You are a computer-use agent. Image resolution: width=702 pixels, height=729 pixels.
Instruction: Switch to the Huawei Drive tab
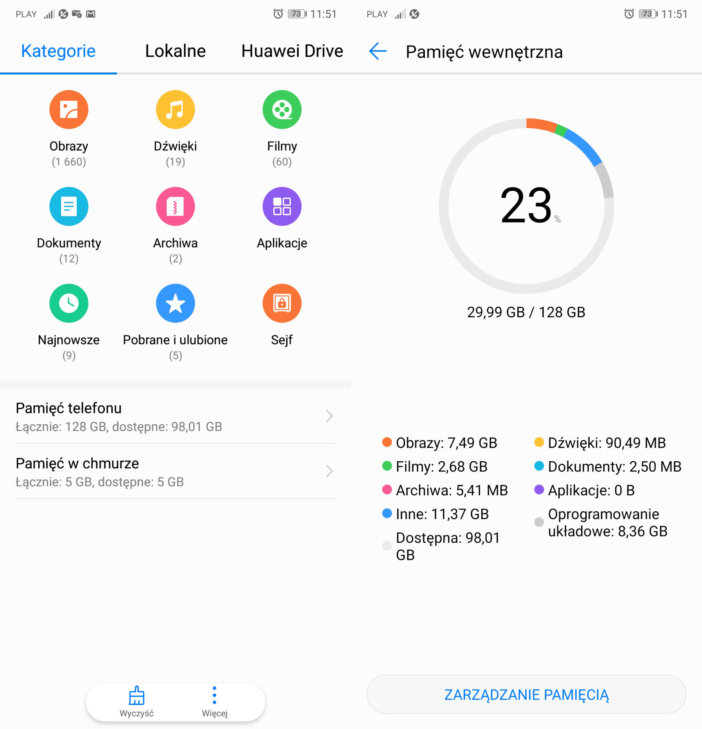pos(291,51)
